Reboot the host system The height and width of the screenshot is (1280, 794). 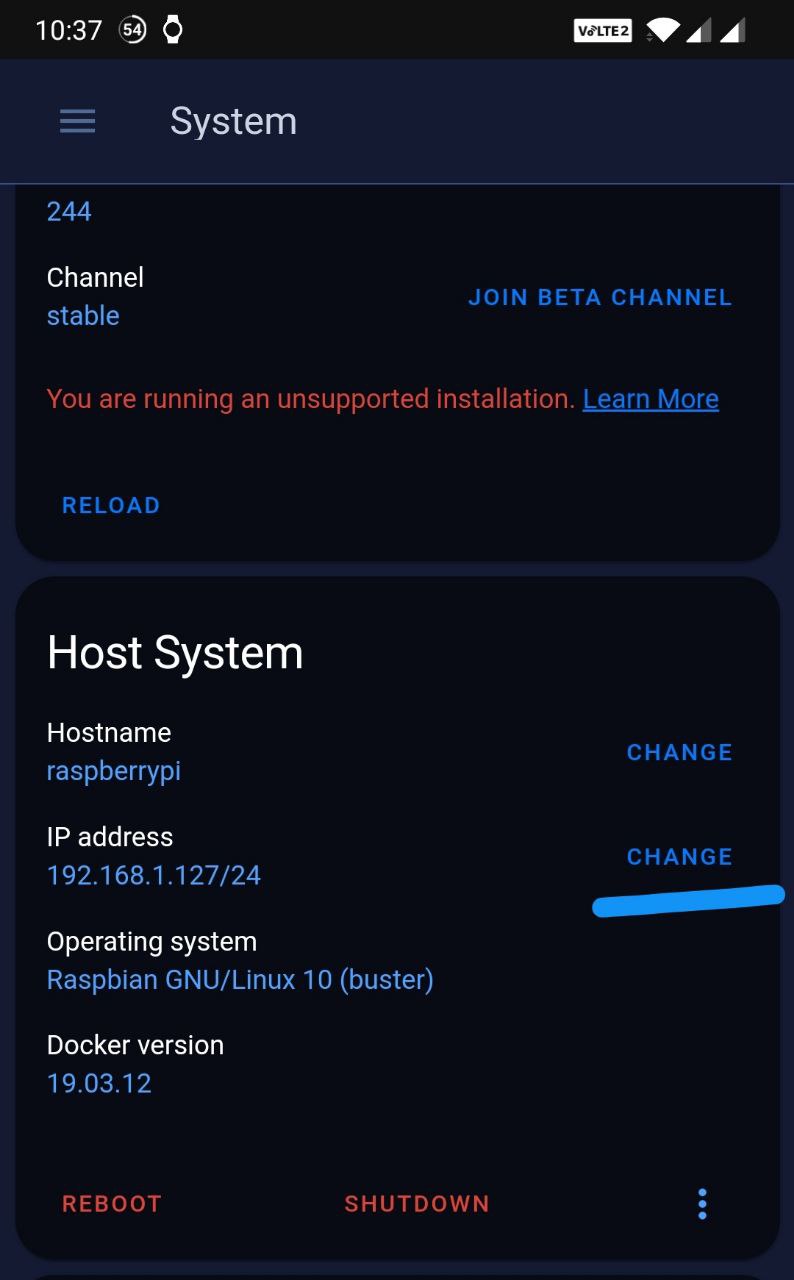pos(112,1203)
